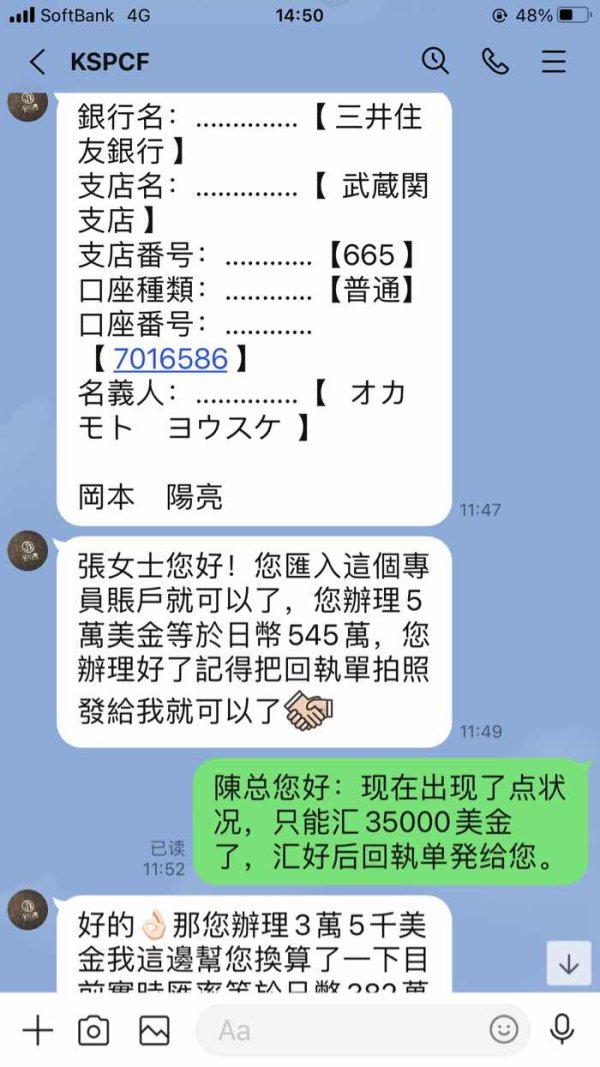Tap the account number link 7016586
600x1067 pixels.
[x=170, y=359]
